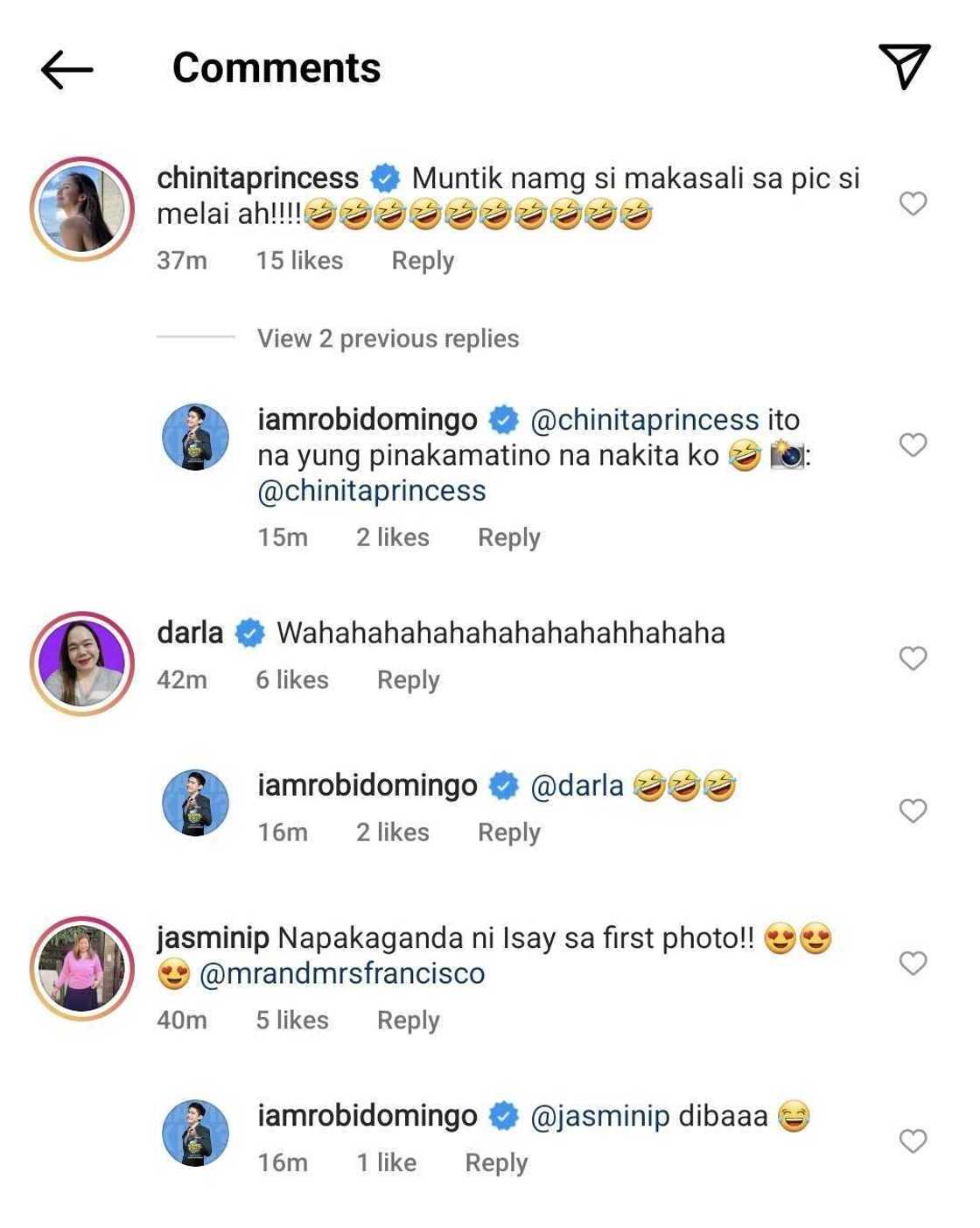980x1228 pixels.
Task: View likes on chinitaprincess's comment
Action: 298,261
